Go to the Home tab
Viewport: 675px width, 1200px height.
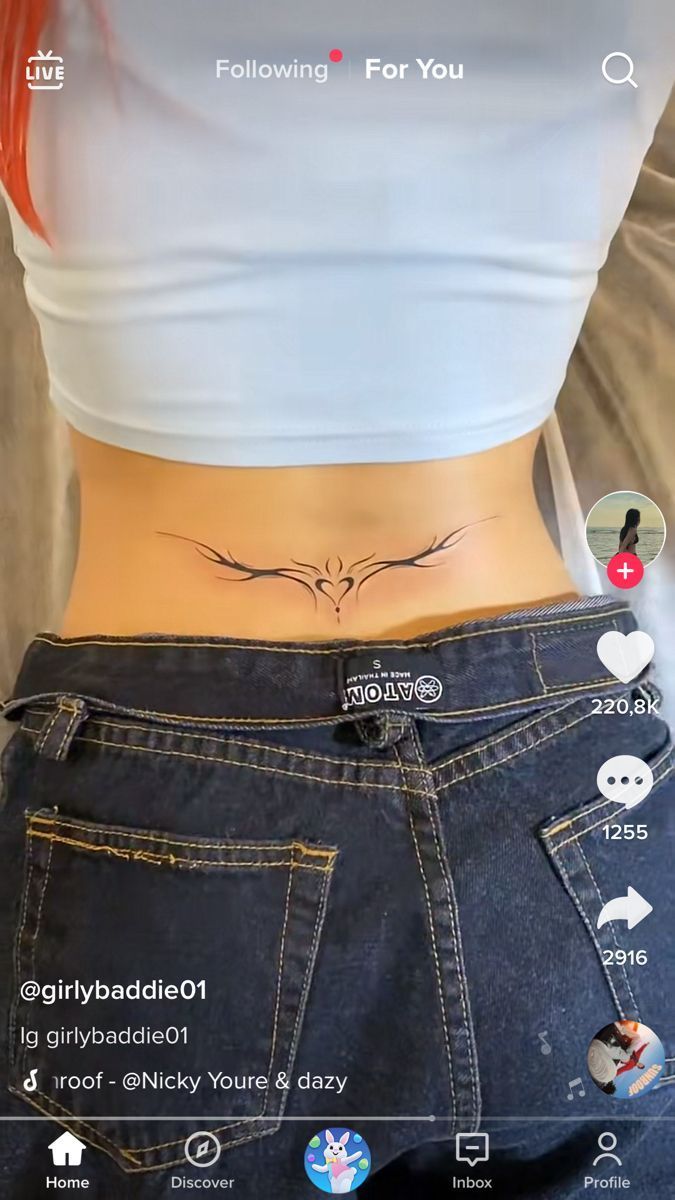click(67, 1160)
